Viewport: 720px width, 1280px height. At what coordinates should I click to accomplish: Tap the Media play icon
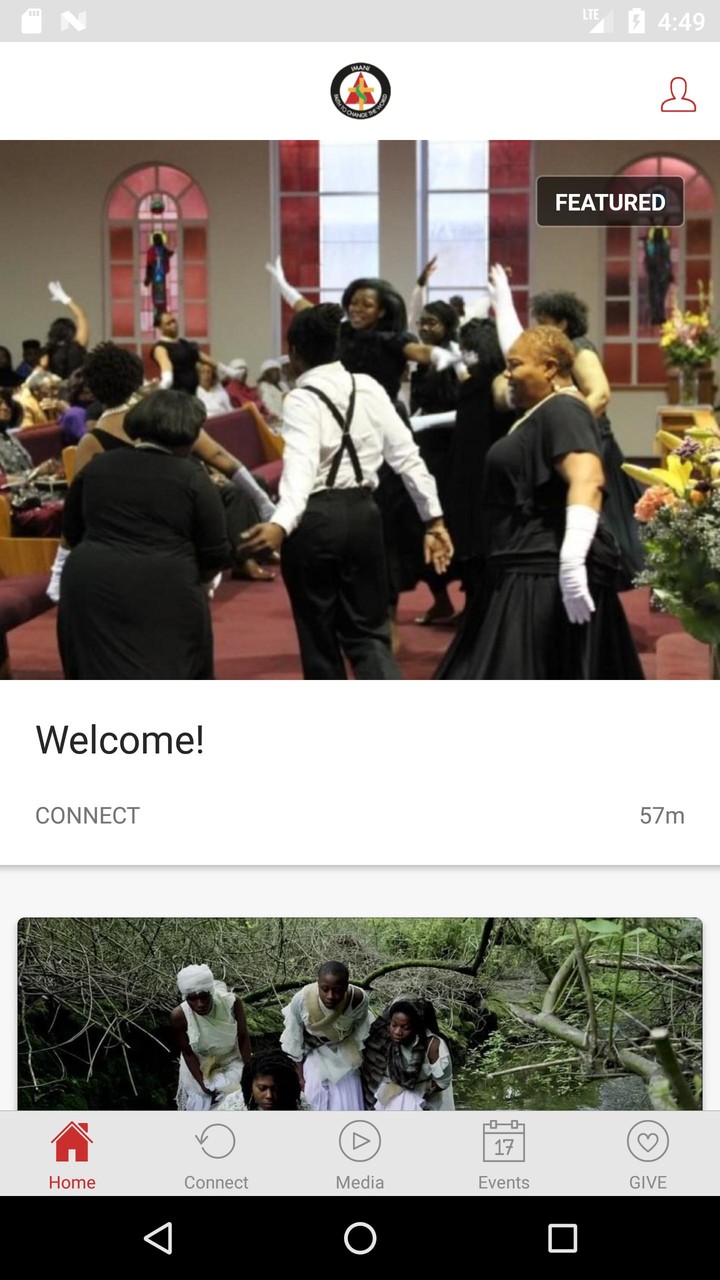point(360,1140)
